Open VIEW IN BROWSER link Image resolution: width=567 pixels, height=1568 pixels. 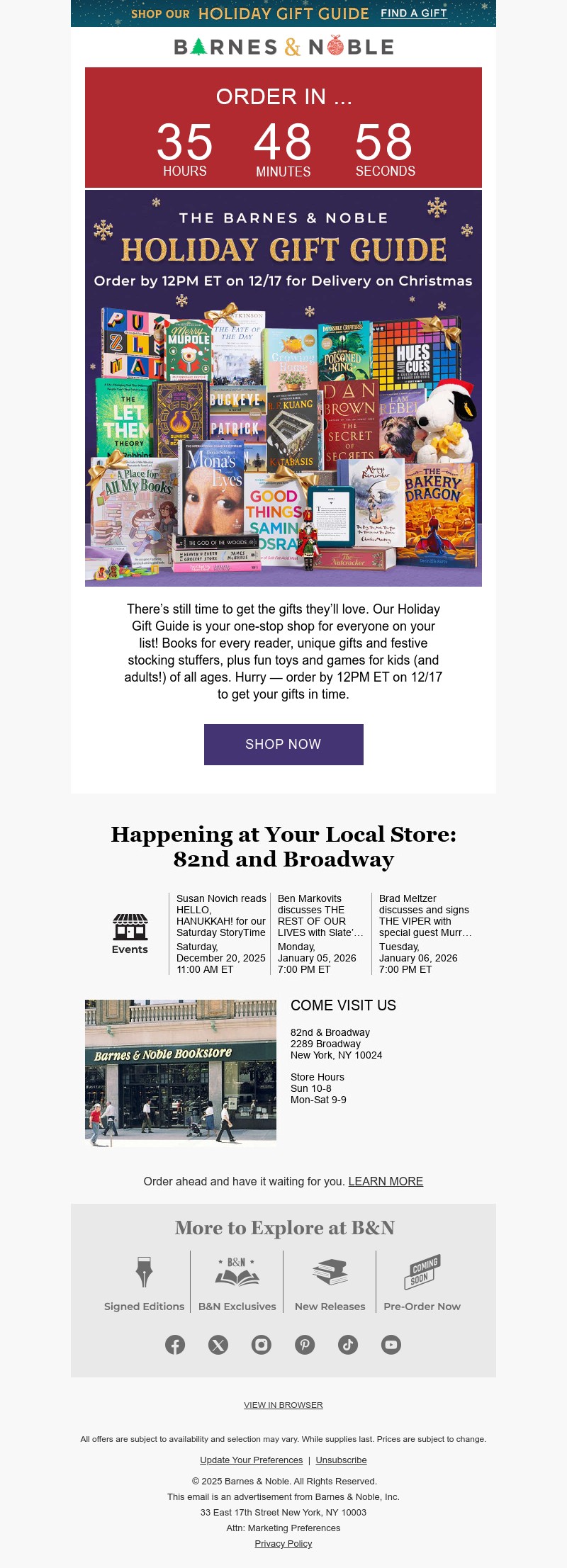pos(283,1405)
